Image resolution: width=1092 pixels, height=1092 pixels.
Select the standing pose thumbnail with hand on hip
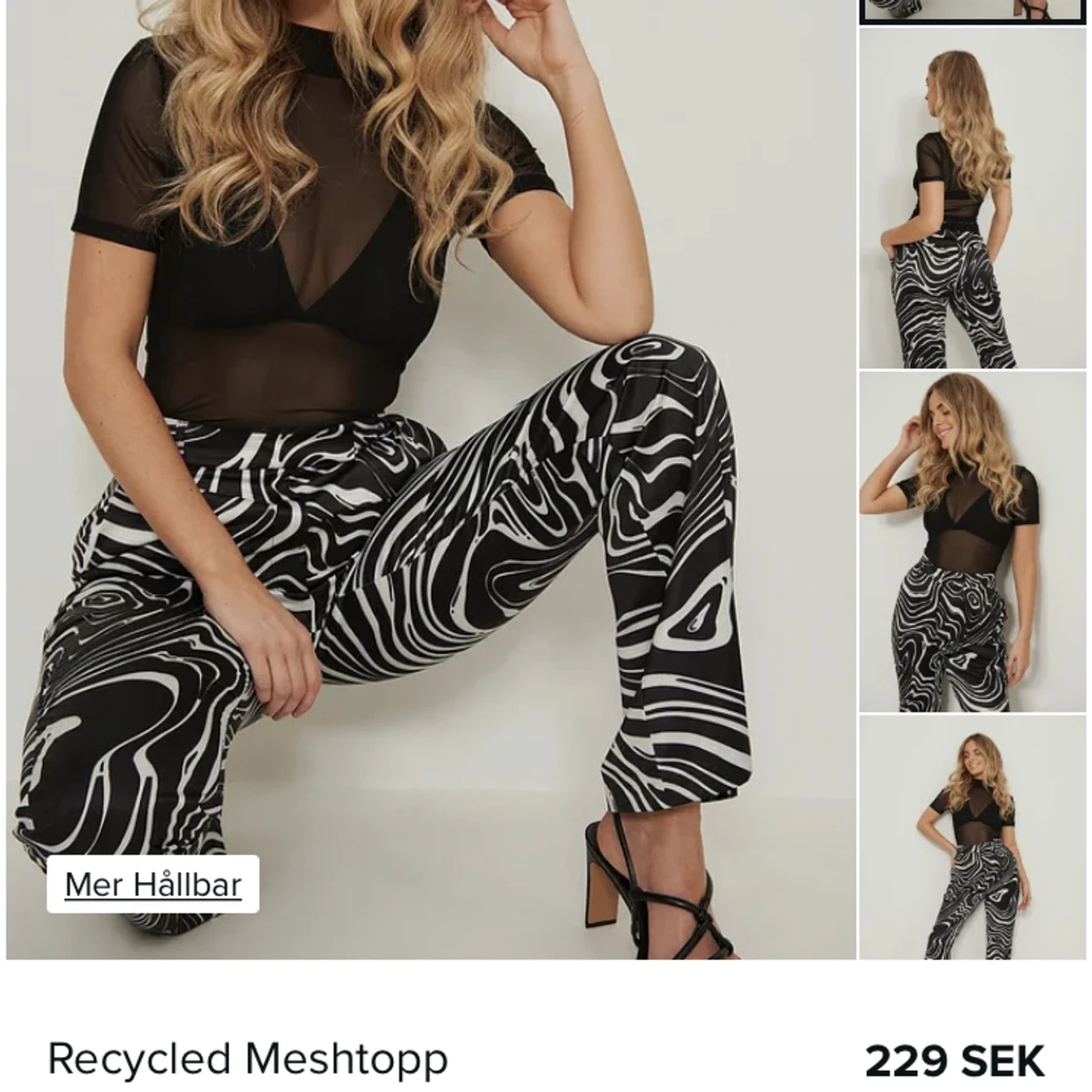pyautogui.click(x=972, y=837)
